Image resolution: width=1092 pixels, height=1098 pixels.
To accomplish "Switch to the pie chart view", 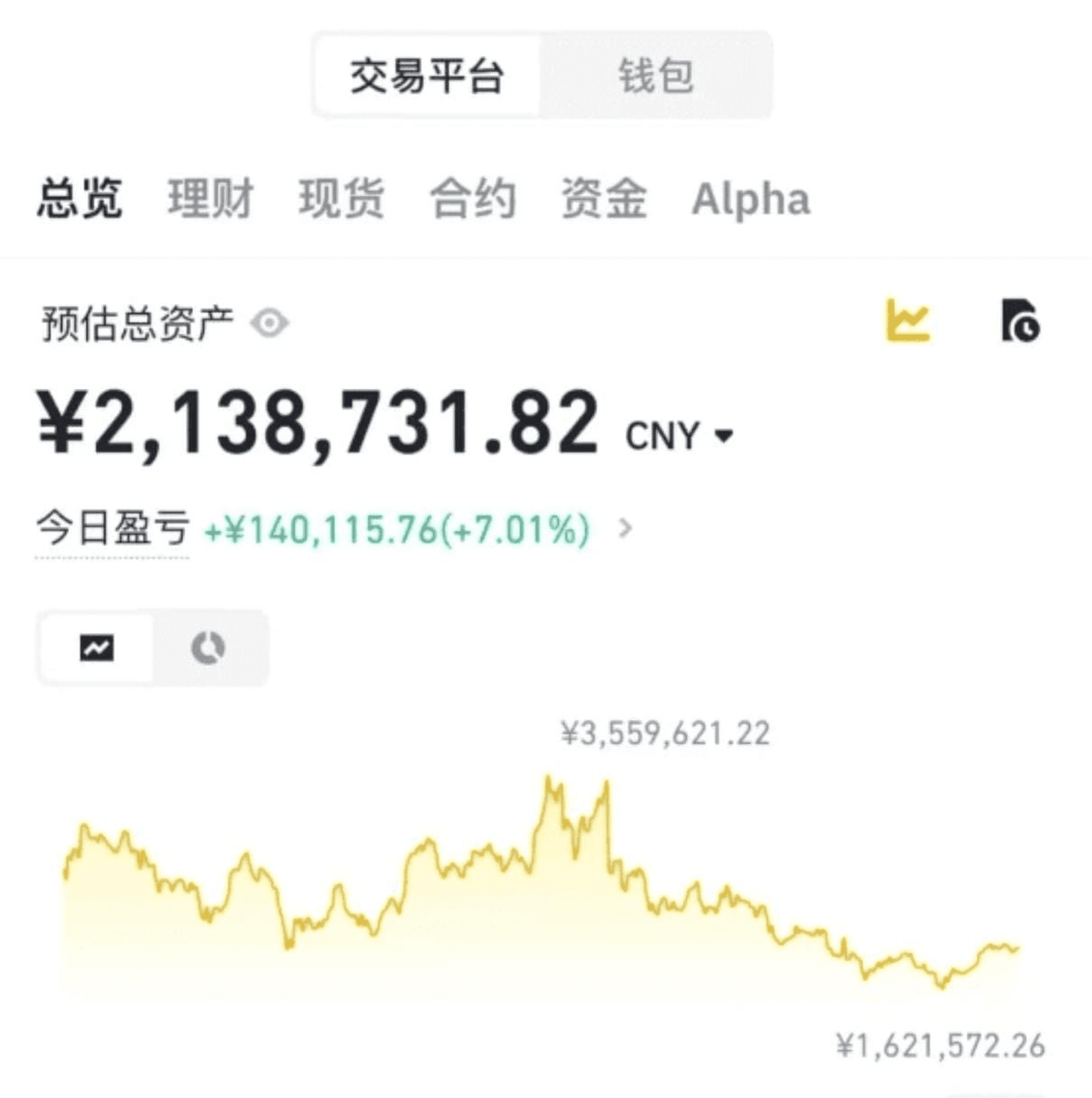I will (208, 648).
